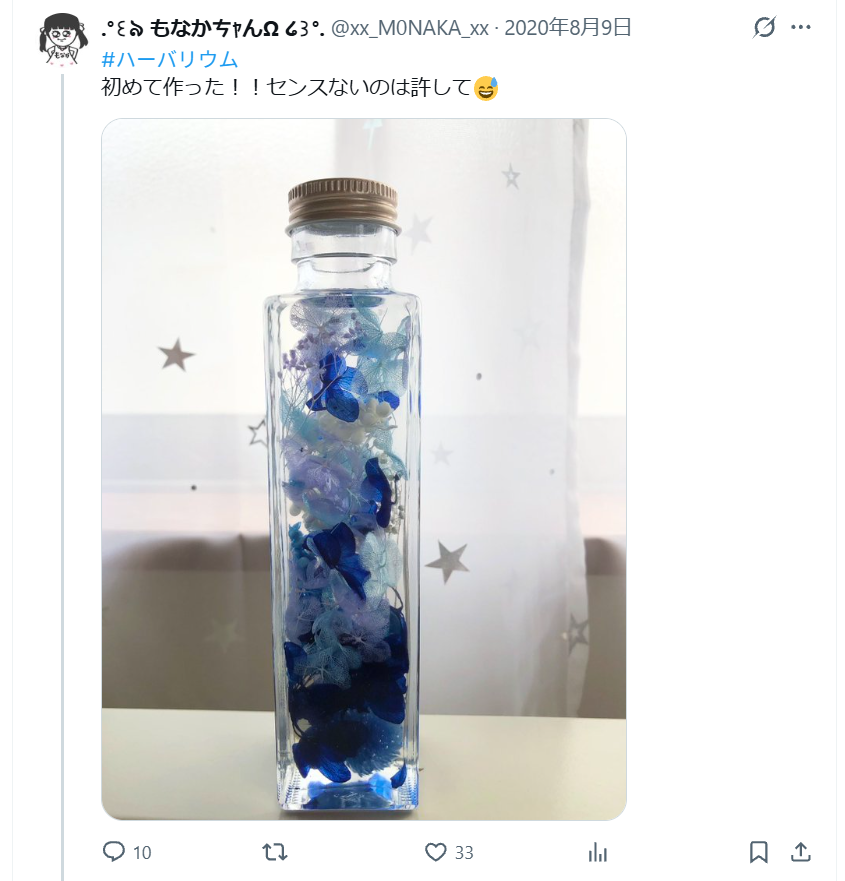
Task: Open the 2020年8月9日 timestamp link
Action: pos(568,27)
